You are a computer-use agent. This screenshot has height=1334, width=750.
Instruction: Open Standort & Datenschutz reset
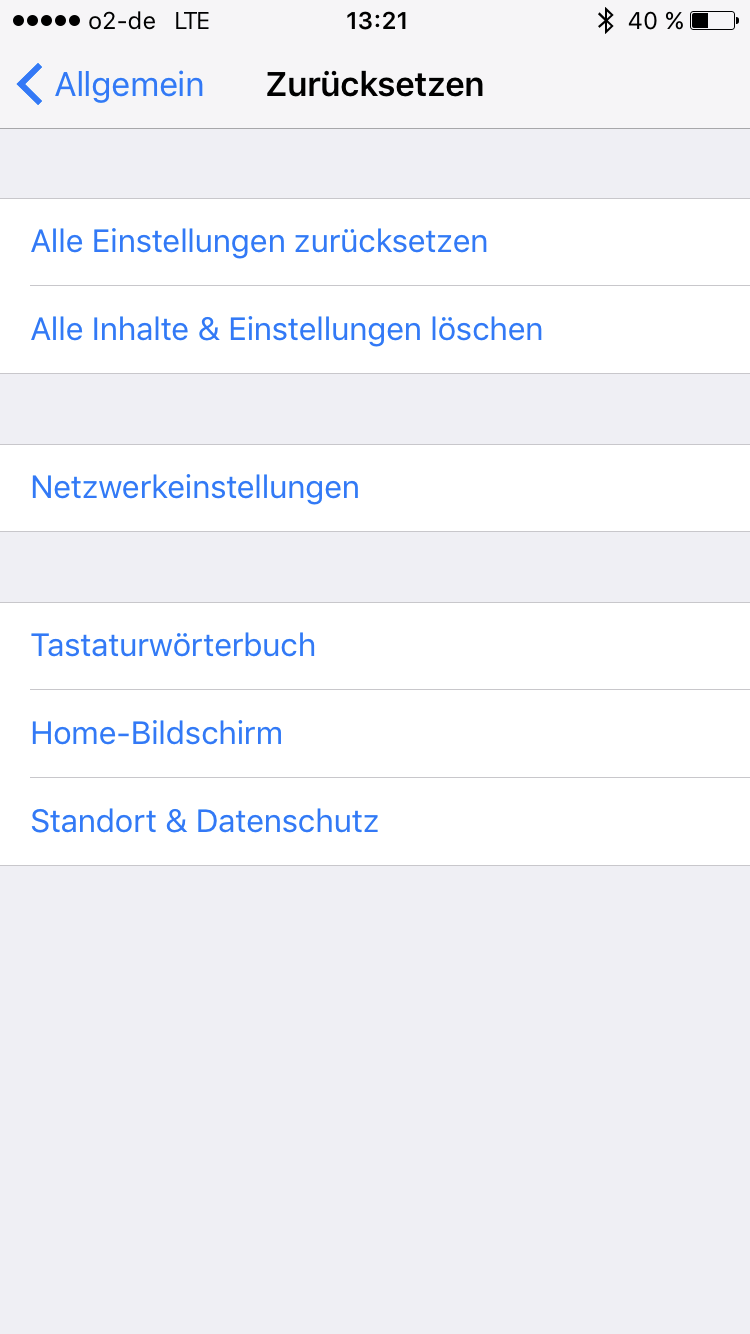[x=205, y=822]
